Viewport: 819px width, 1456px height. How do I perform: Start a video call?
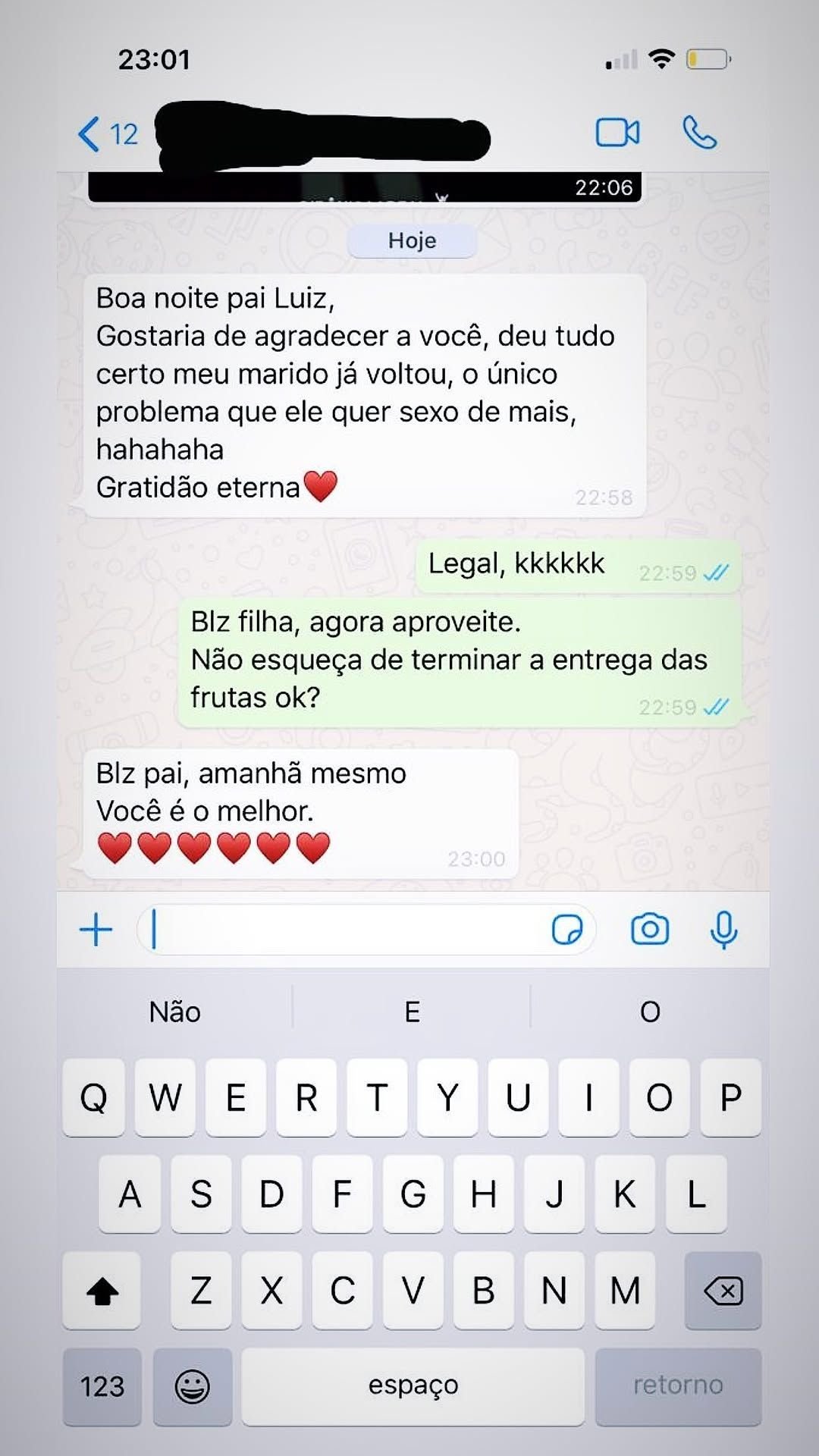coord(617,133)
